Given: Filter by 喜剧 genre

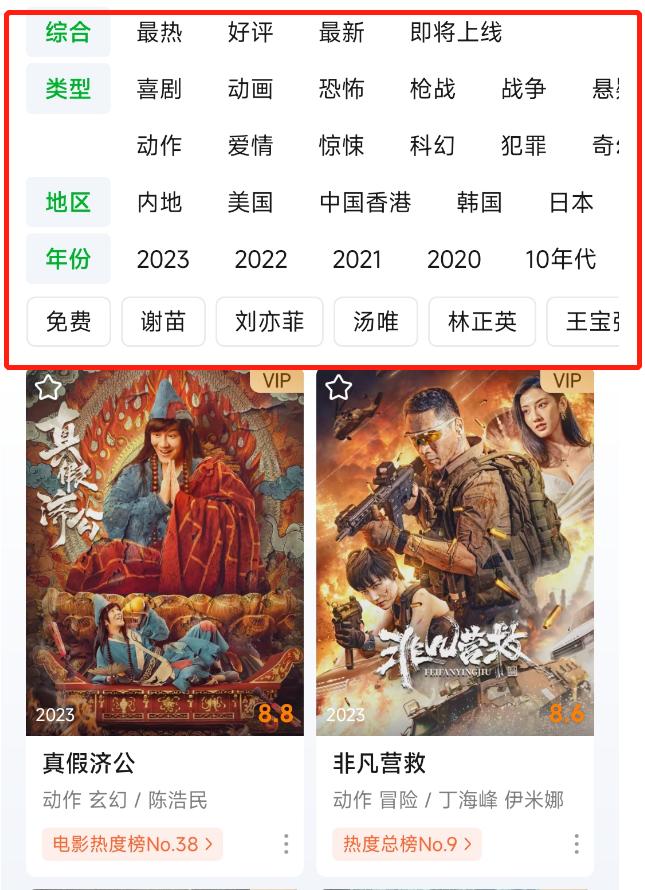Looking at the screenshot, I should (x=159, y=89).
